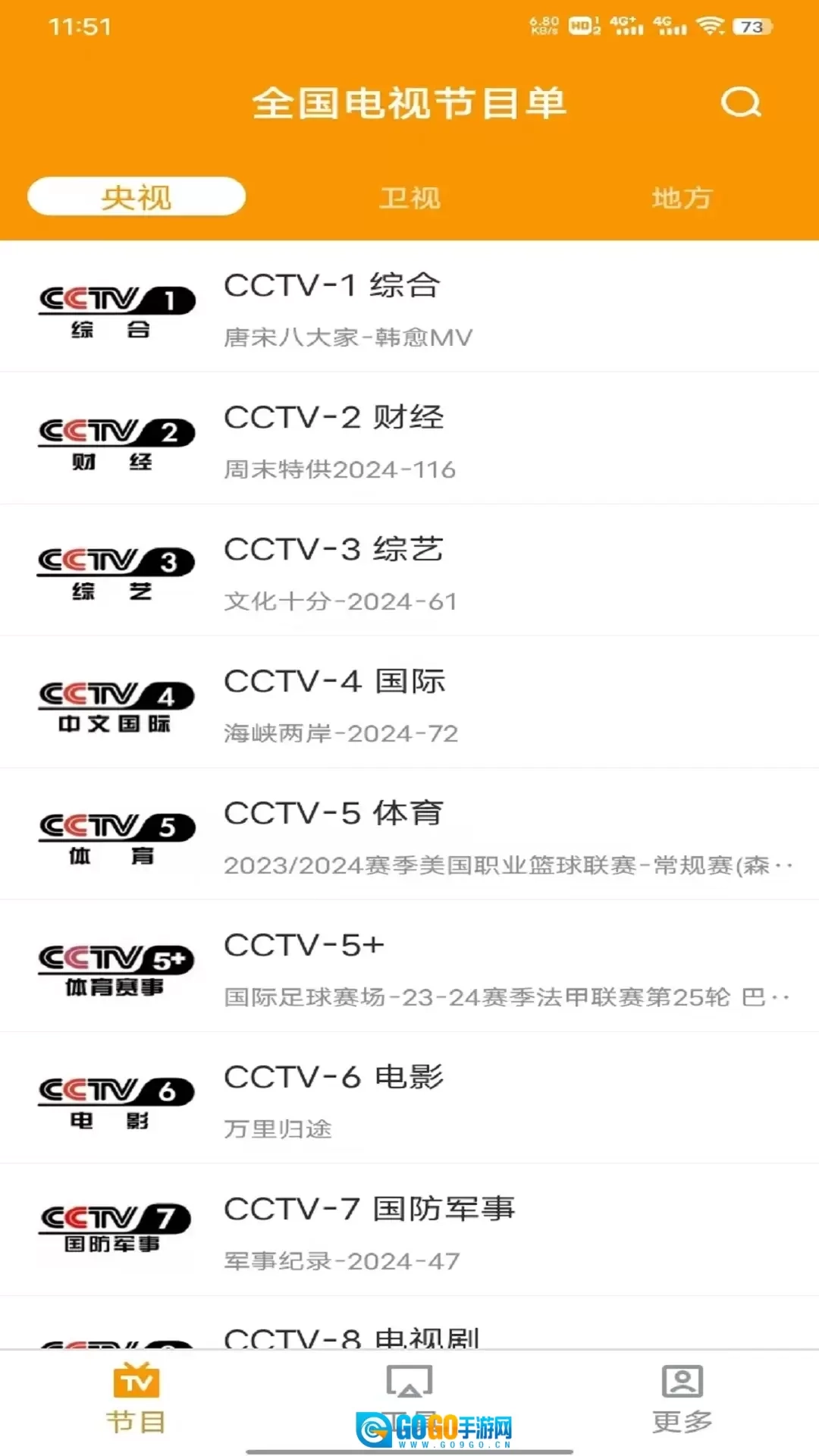
Task: Tap the 节目 bottom navigation tab
Action: [x=136, y=1400]
